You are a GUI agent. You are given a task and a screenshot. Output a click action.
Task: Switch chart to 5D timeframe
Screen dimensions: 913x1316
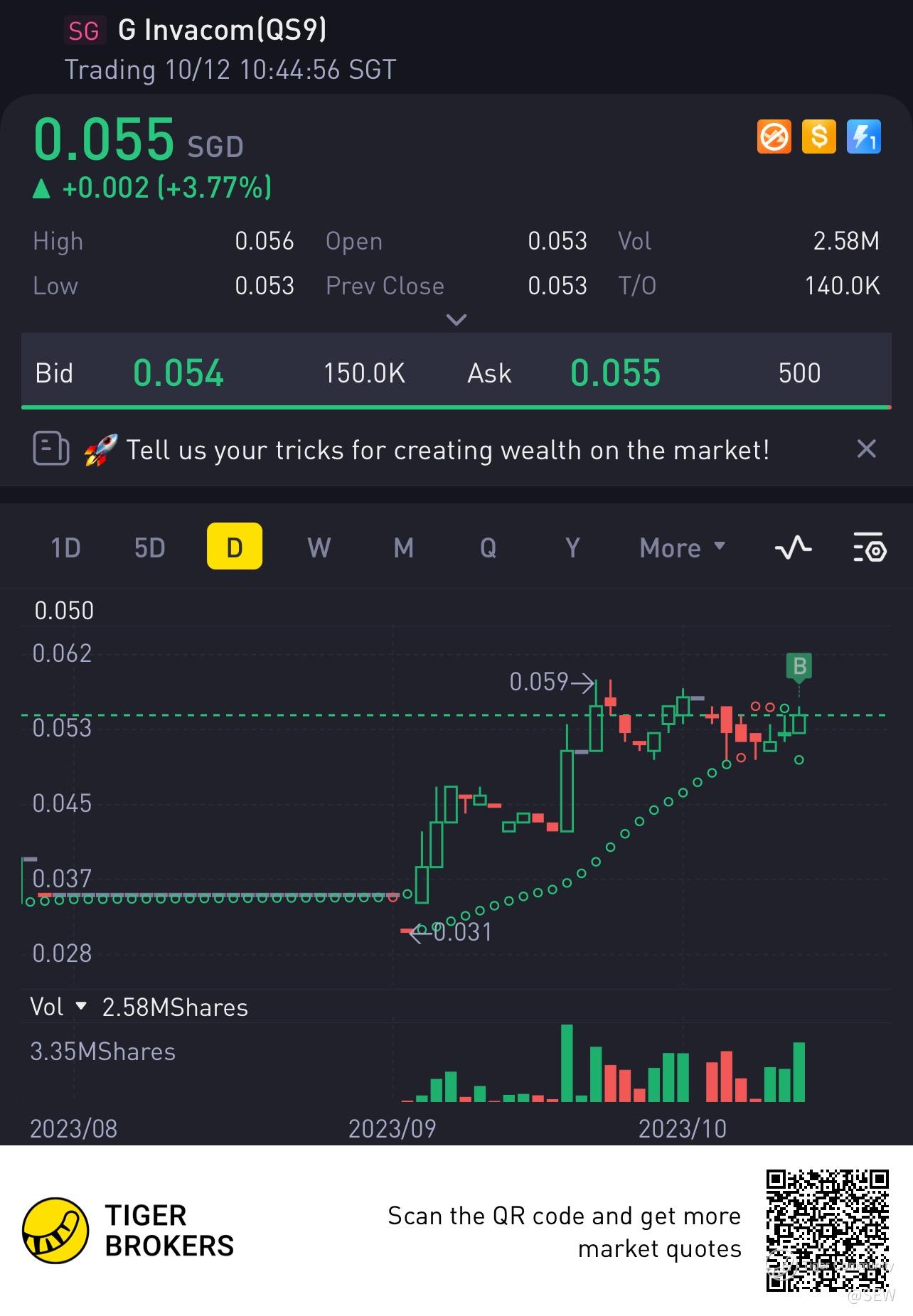[x=149, y=547]
